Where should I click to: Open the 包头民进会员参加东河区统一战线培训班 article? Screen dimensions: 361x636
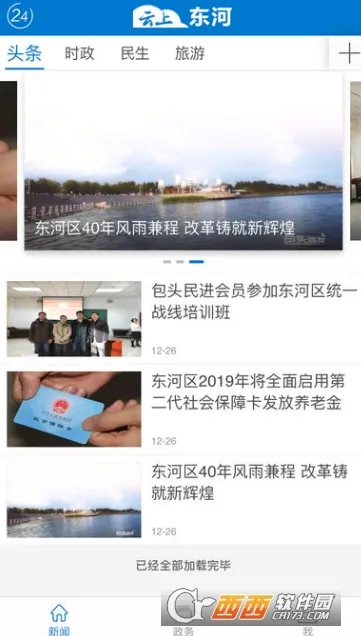(180, 319)
